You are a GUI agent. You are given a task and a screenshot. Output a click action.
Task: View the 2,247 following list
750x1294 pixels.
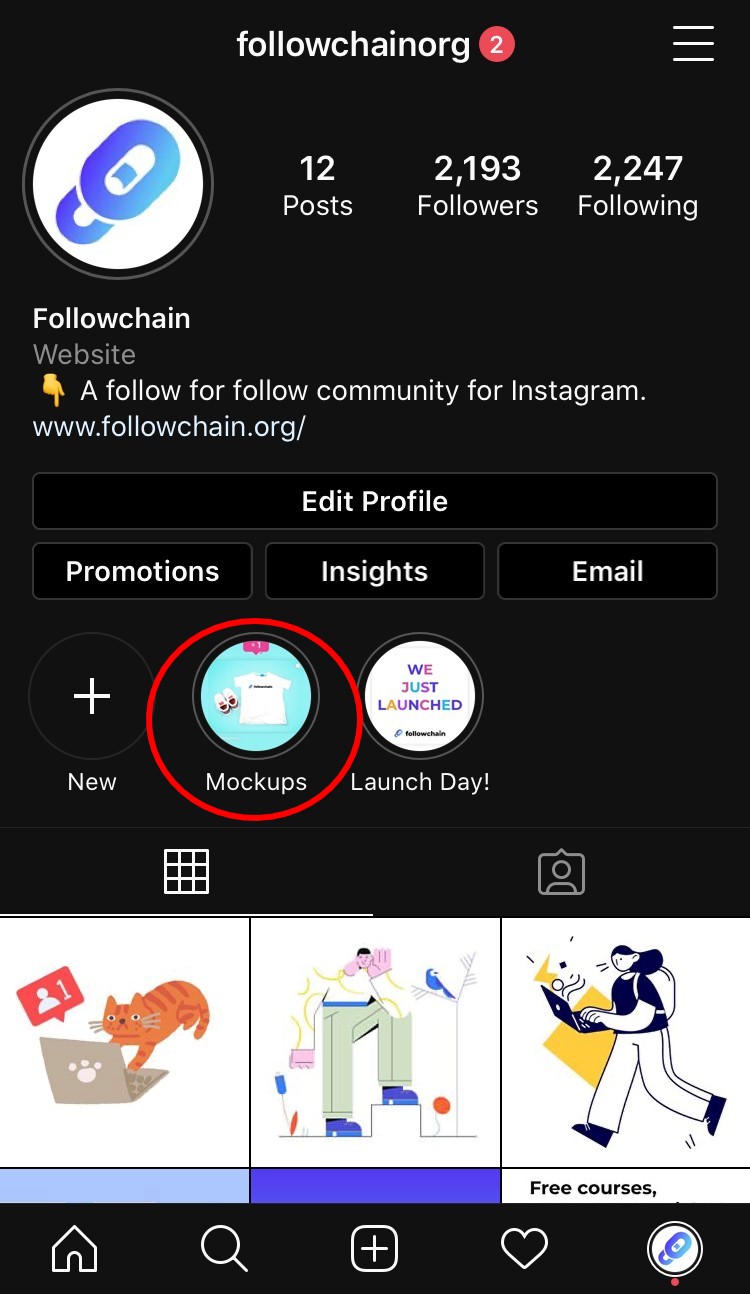coord(637,185)
